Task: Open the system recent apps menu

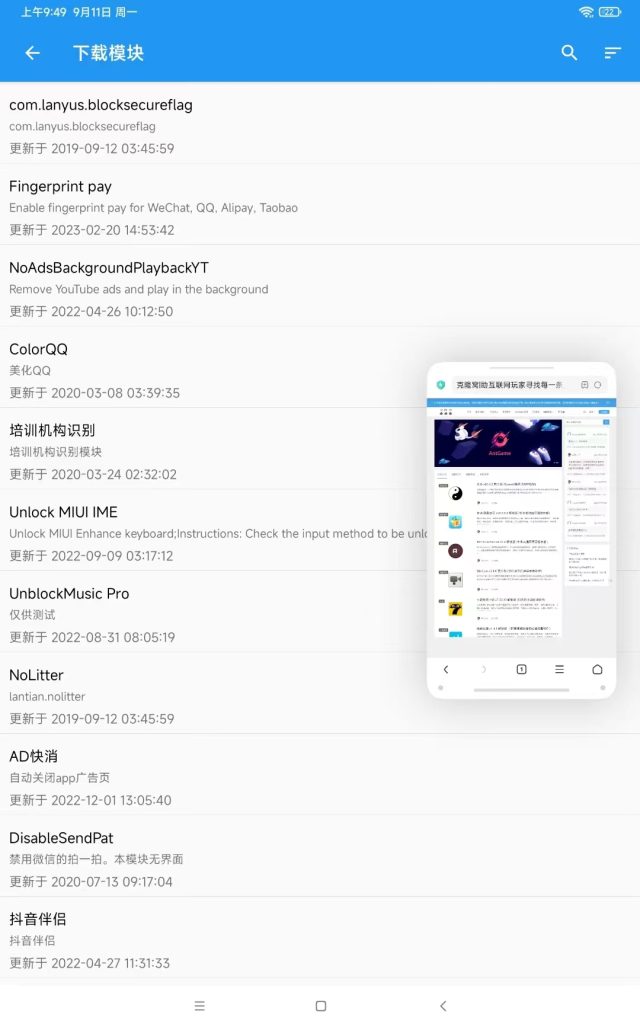Action: [200, 1006]
